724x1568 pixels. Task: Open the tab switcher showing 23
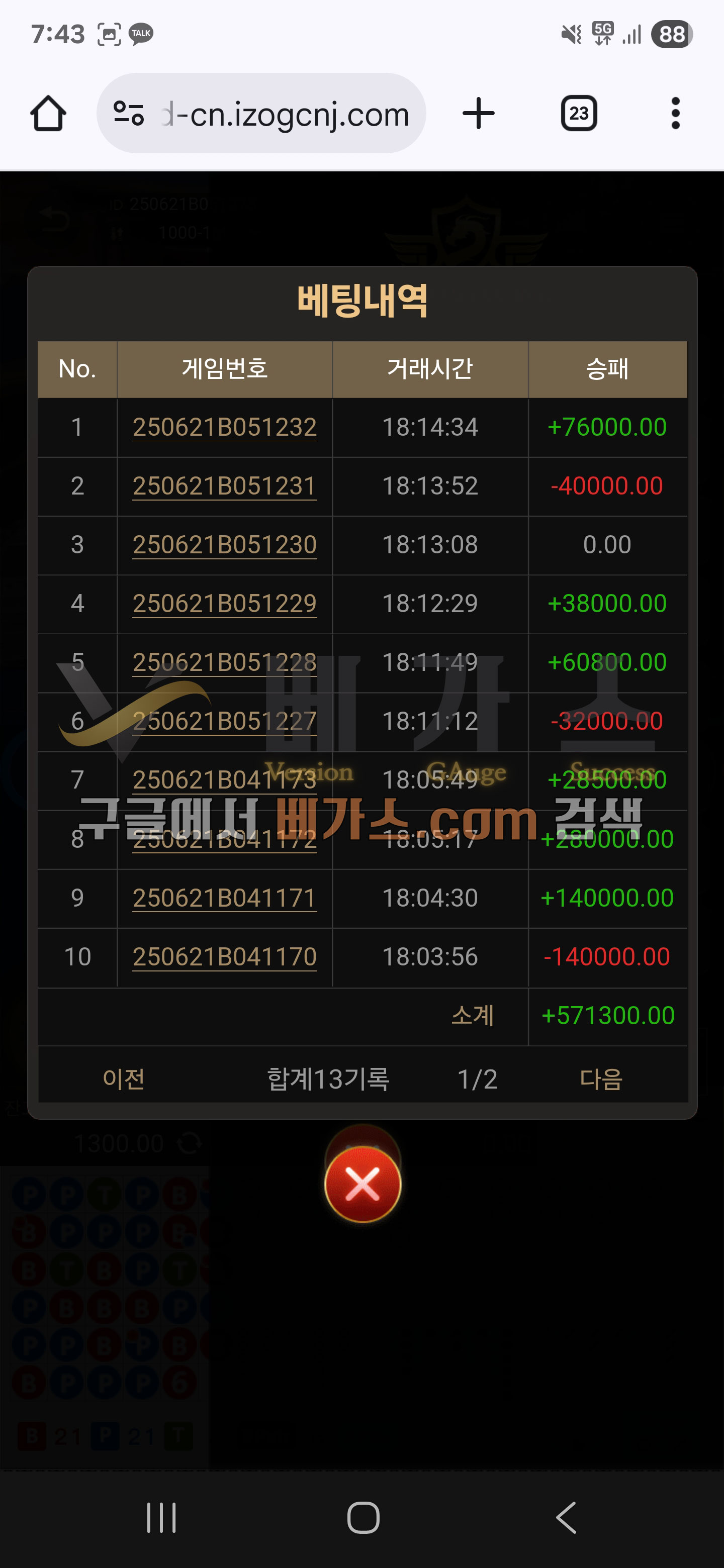pos(579,113)
